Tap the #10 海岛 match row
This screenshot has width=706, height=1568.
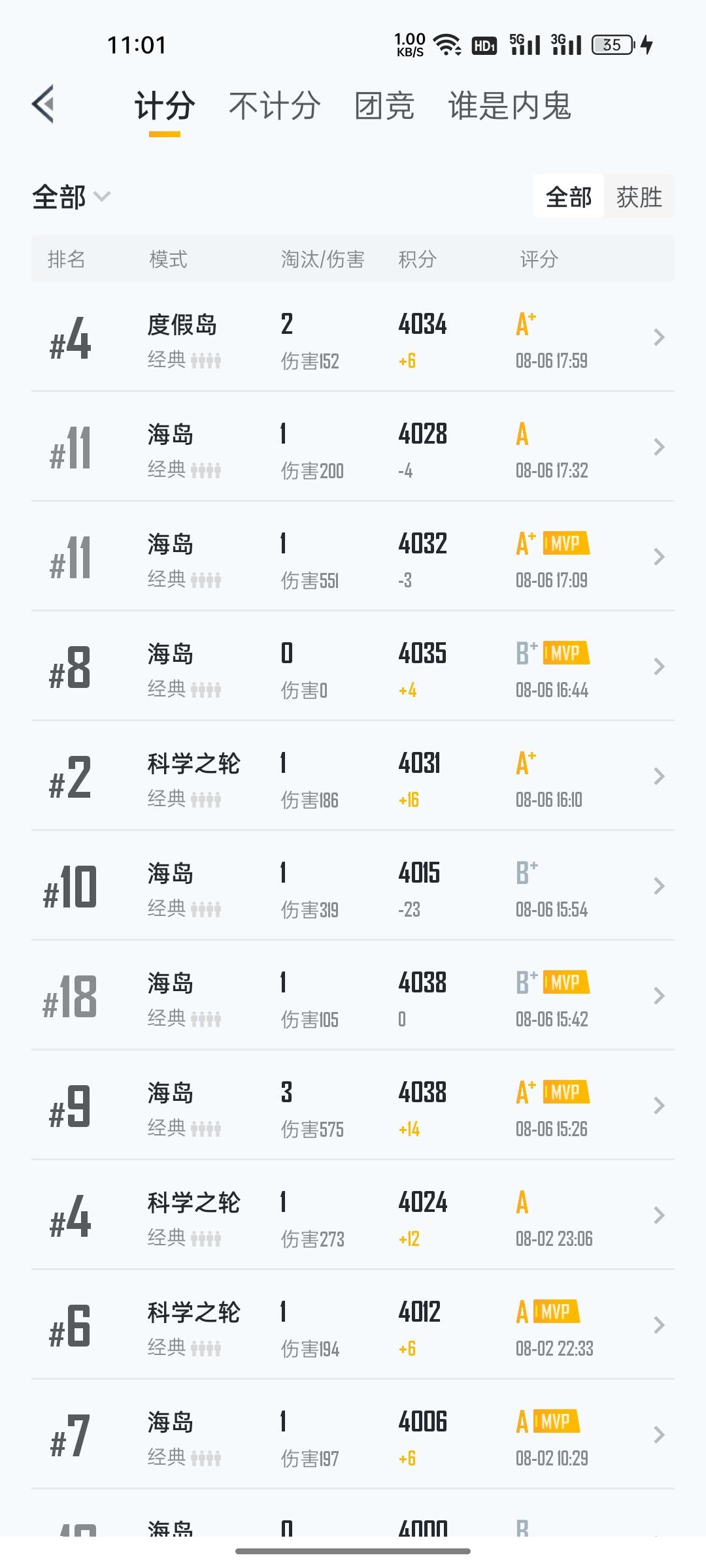(x=353, y=885)
